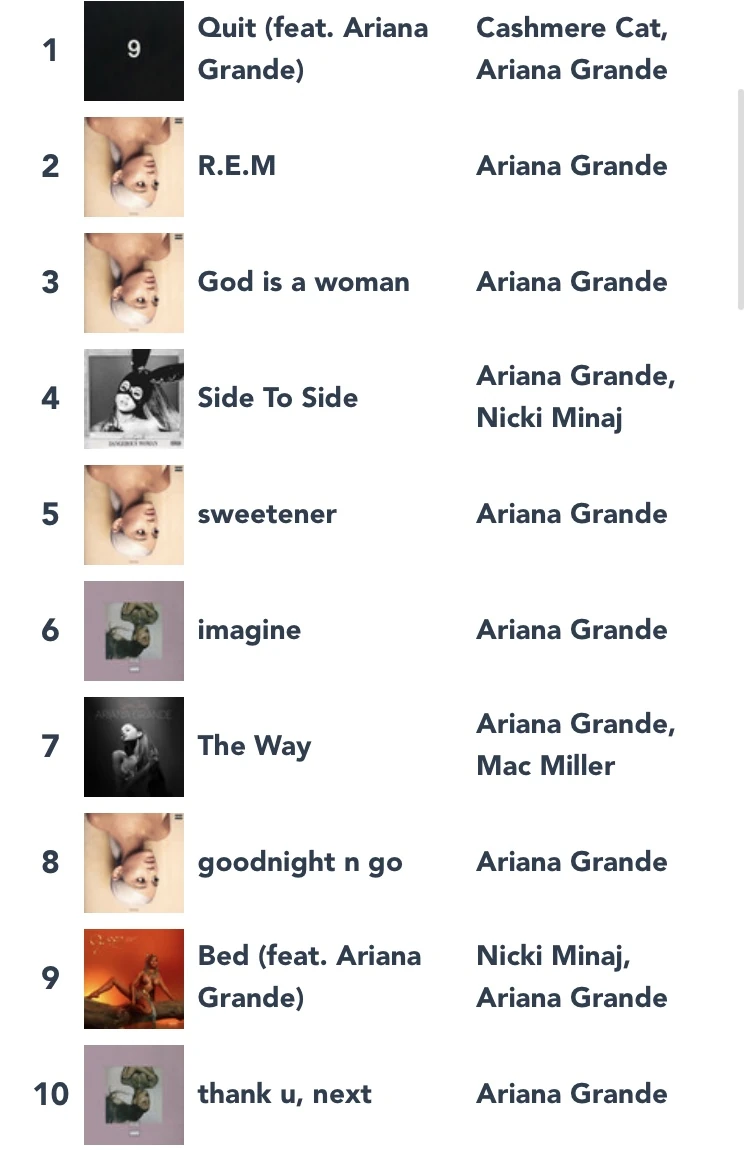Select the track R.E.M

tap(237, 166)
